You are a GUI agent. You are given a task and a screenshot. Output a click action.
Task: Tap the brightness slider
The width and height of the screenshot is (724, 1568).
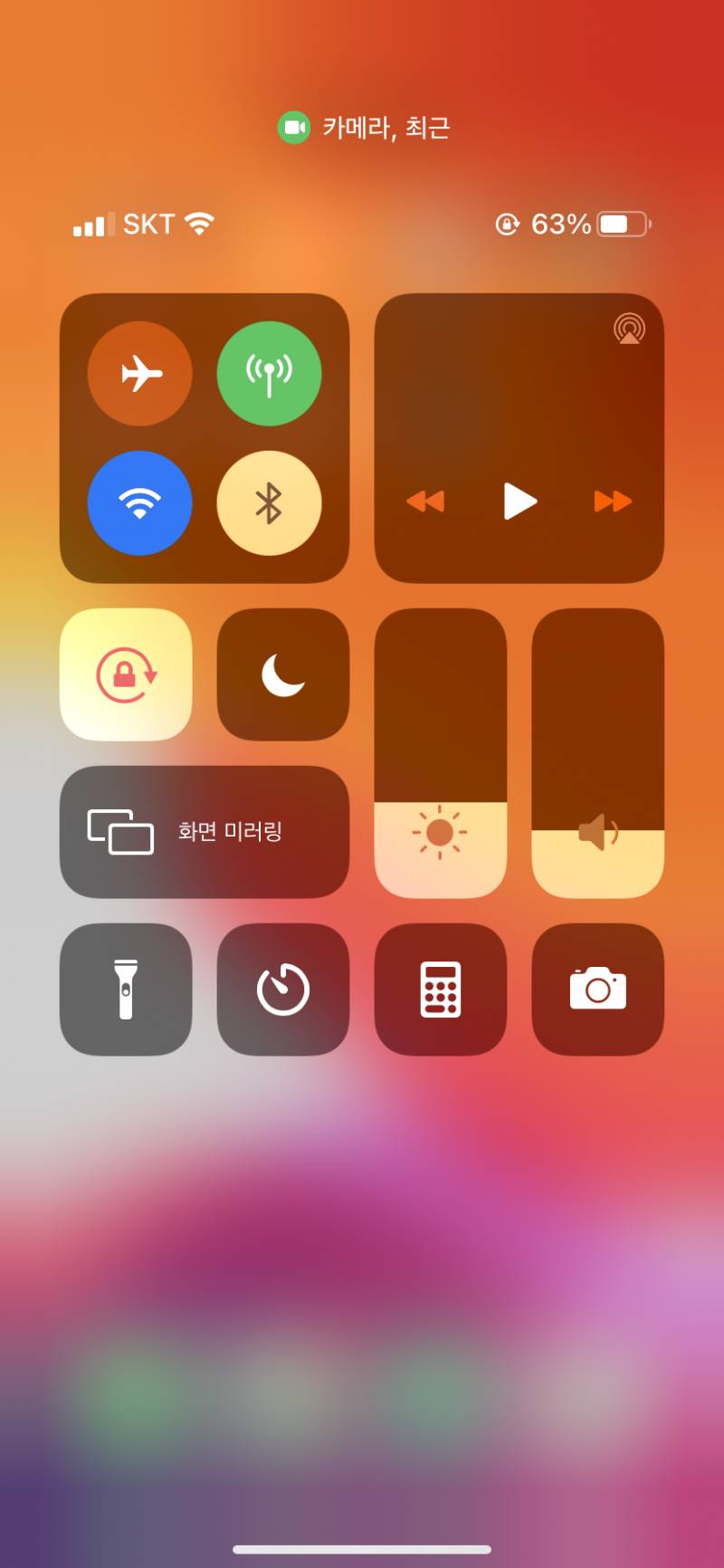point(440,753)
